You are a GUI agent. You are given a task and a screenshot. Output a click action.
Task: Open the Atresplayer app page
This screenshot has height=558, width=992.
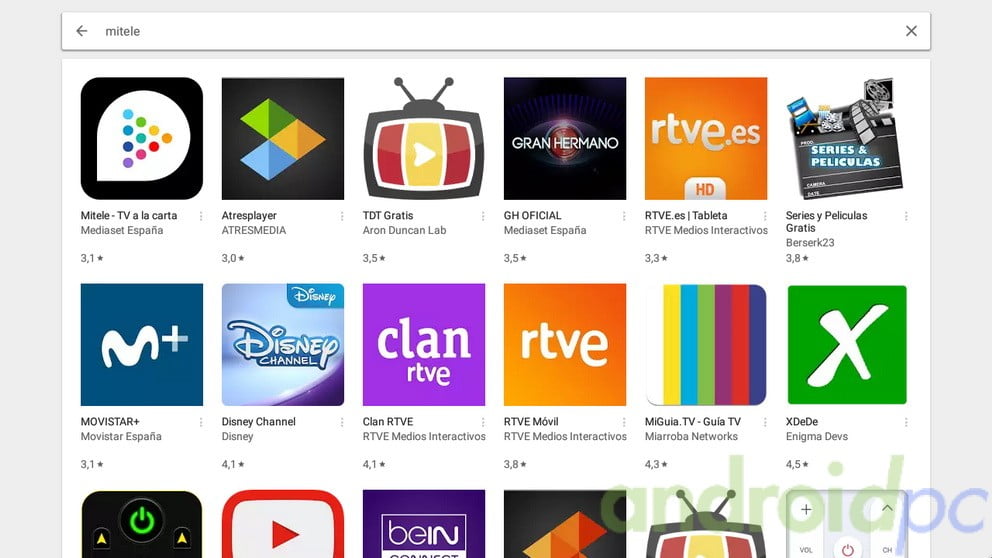point(283,138)
